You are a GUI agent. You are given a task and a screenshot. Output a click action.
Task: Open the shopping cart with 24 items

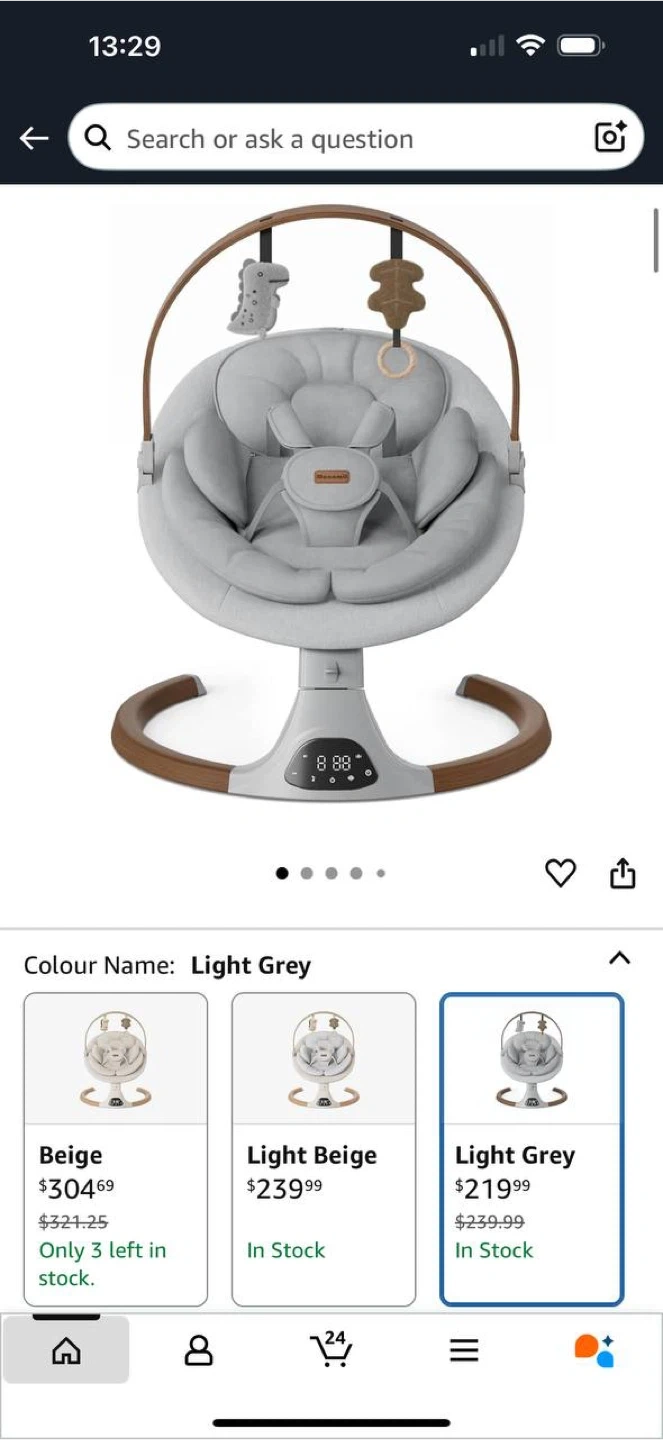pyautogui.click(x=331, y=1349)
